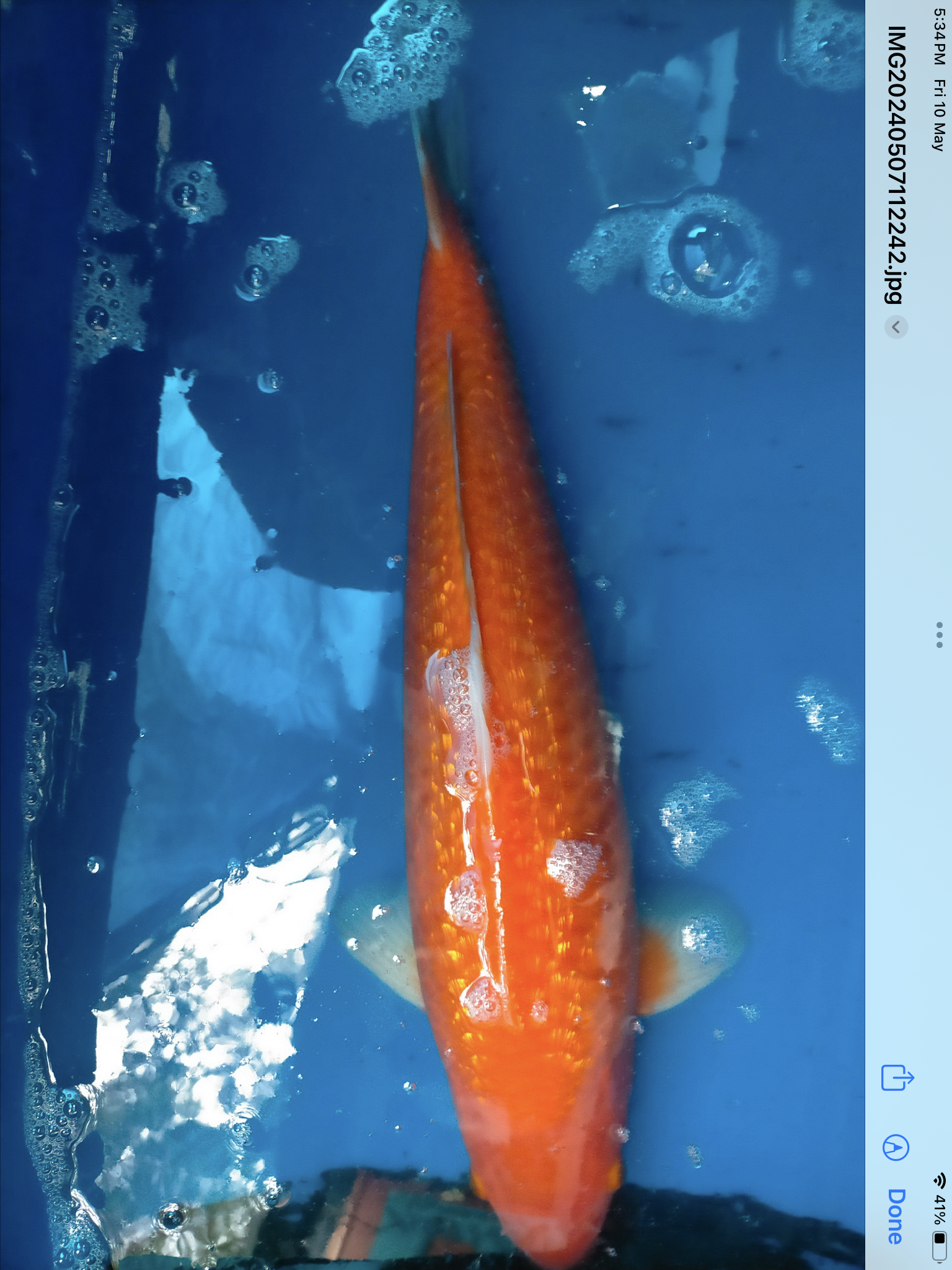952x1270 pixels.
Task: Expand the file name dropdown chevron
Action: 896,327
